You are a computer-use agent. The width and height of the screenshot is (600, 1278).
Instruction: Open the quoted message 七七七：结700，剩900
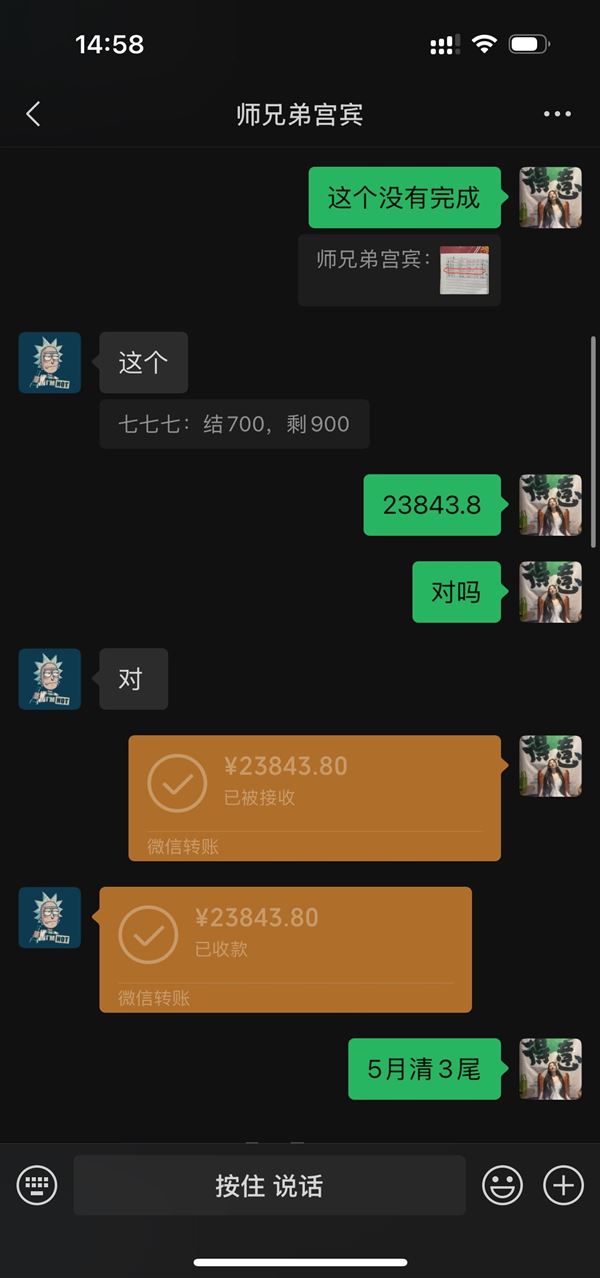coord(234,424)
